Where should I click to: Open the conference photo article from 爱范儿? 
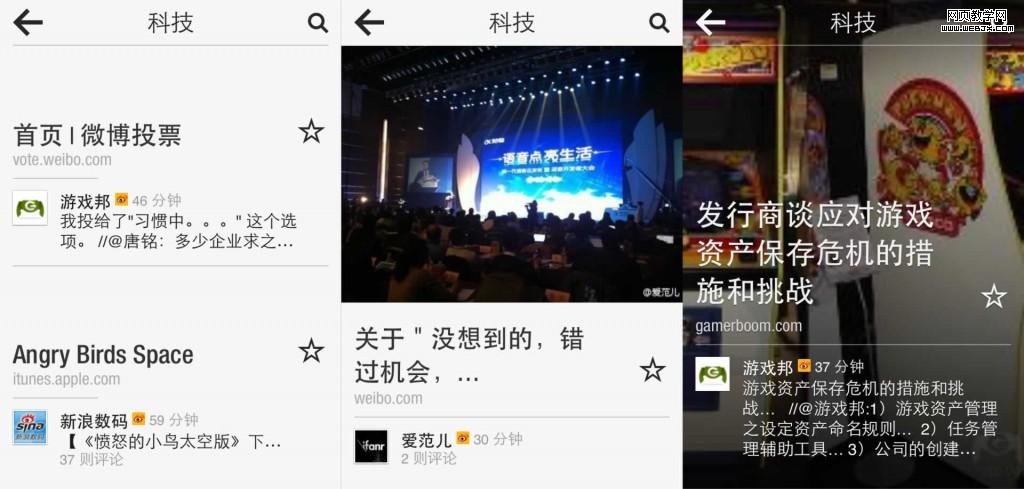(511, 173)
